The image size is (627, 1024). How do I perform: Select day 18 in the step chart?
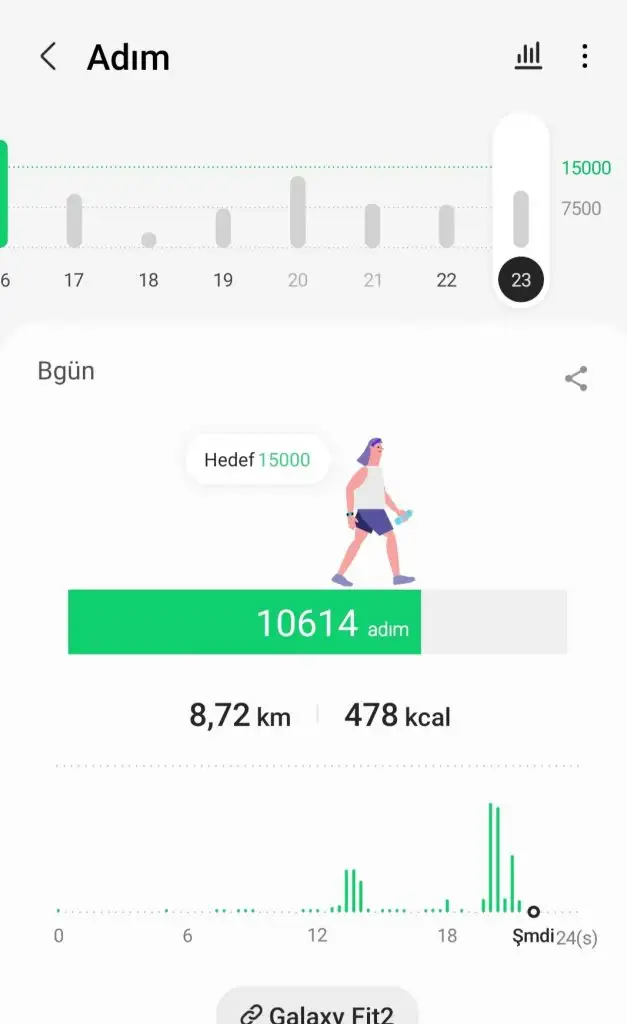(x=148, y=240)
